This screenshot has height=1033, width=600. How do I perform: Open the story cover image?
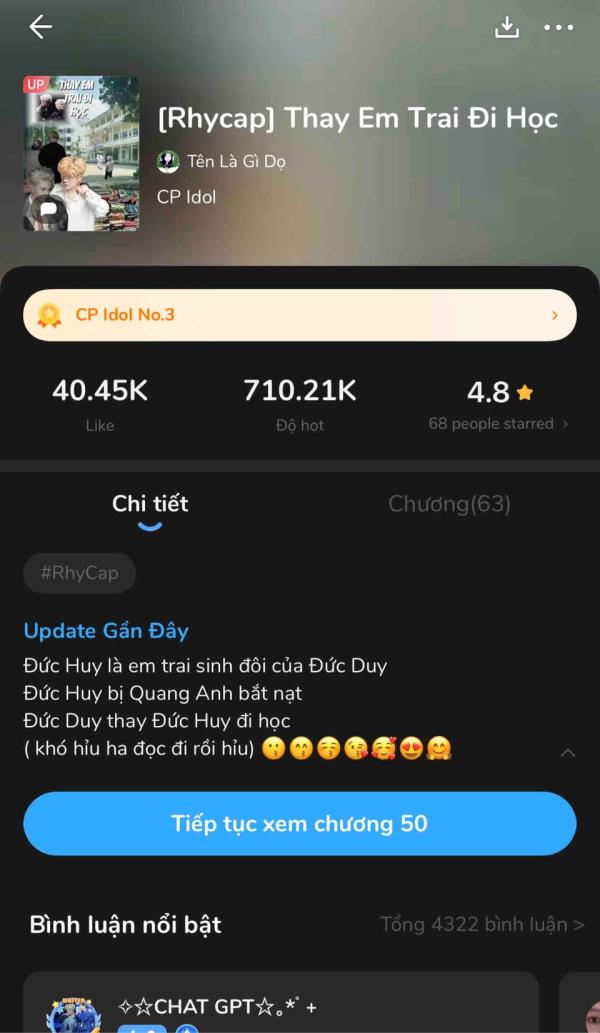point(81,153)
